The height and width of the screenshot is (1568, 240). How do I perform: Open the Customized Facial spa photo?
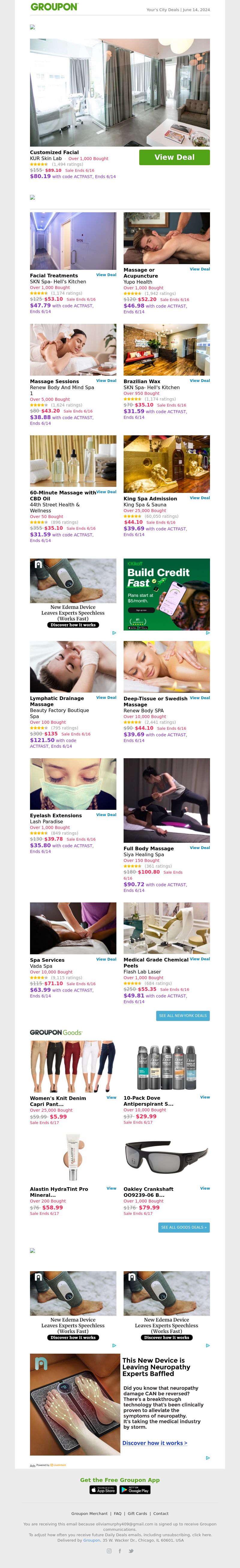coord(120,93)
